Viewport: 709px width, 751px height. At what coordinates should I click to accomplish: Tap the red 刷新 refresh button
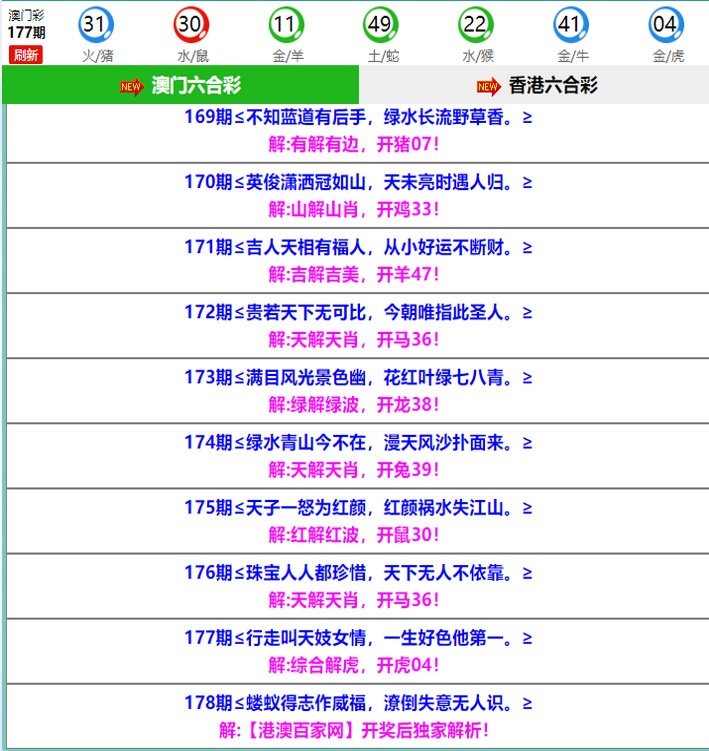26,55
